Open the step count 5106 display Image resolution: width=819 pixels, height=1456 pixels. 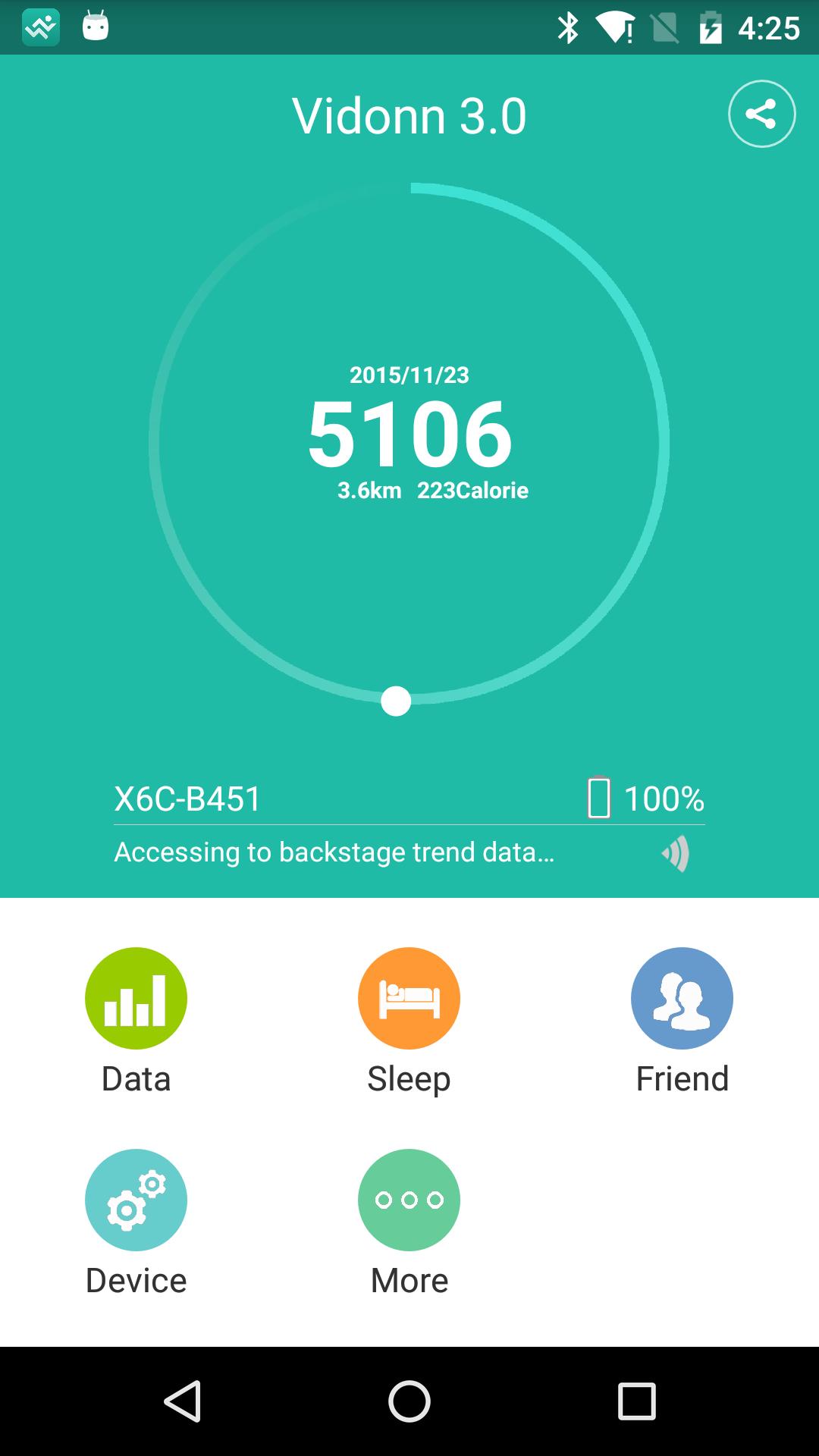click(x=409, y=432)
